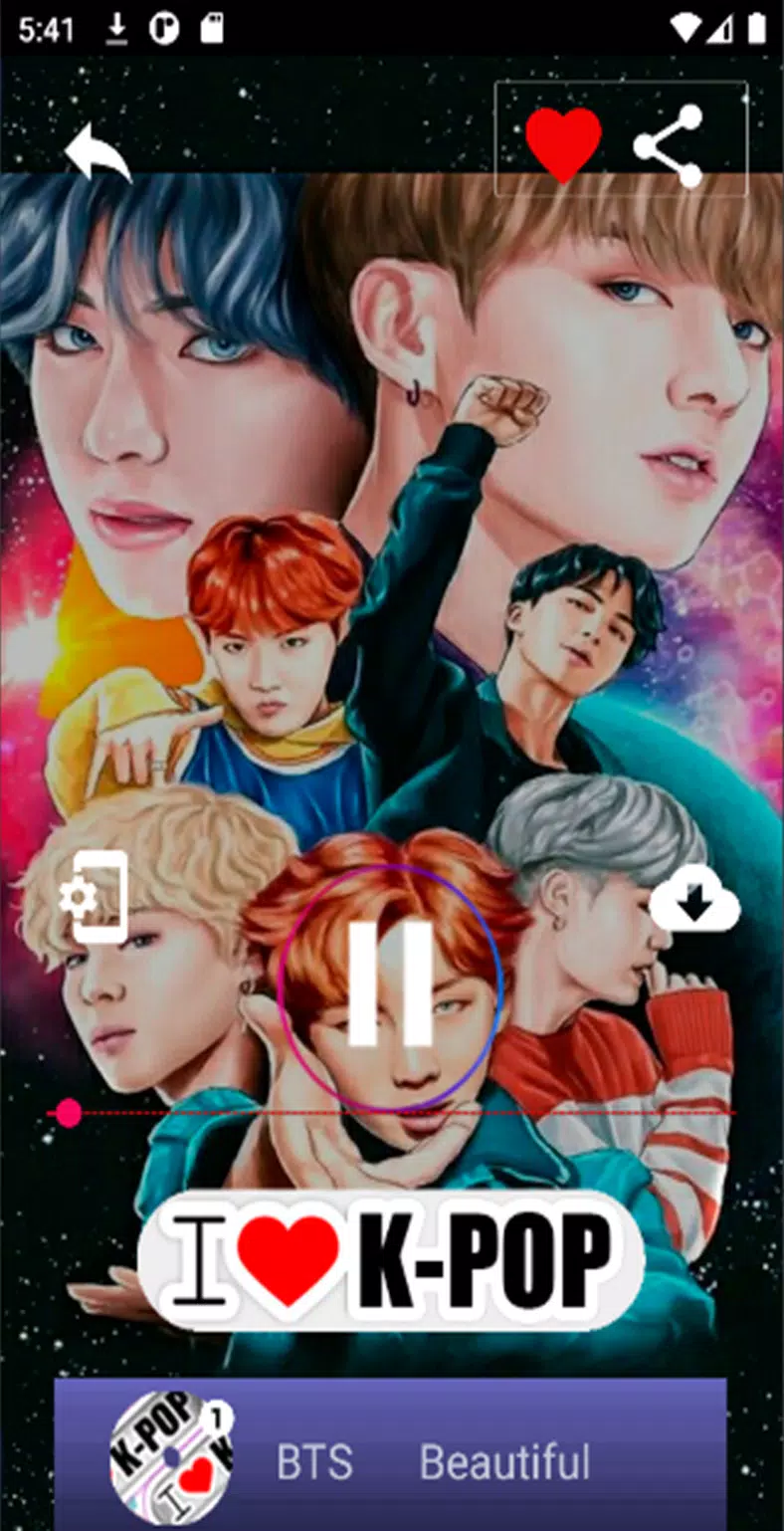Image resolution: width=784 pixels, height=1531 pixels.
Task: Go back using the white arrow
Action: click(x=98, y=151)
